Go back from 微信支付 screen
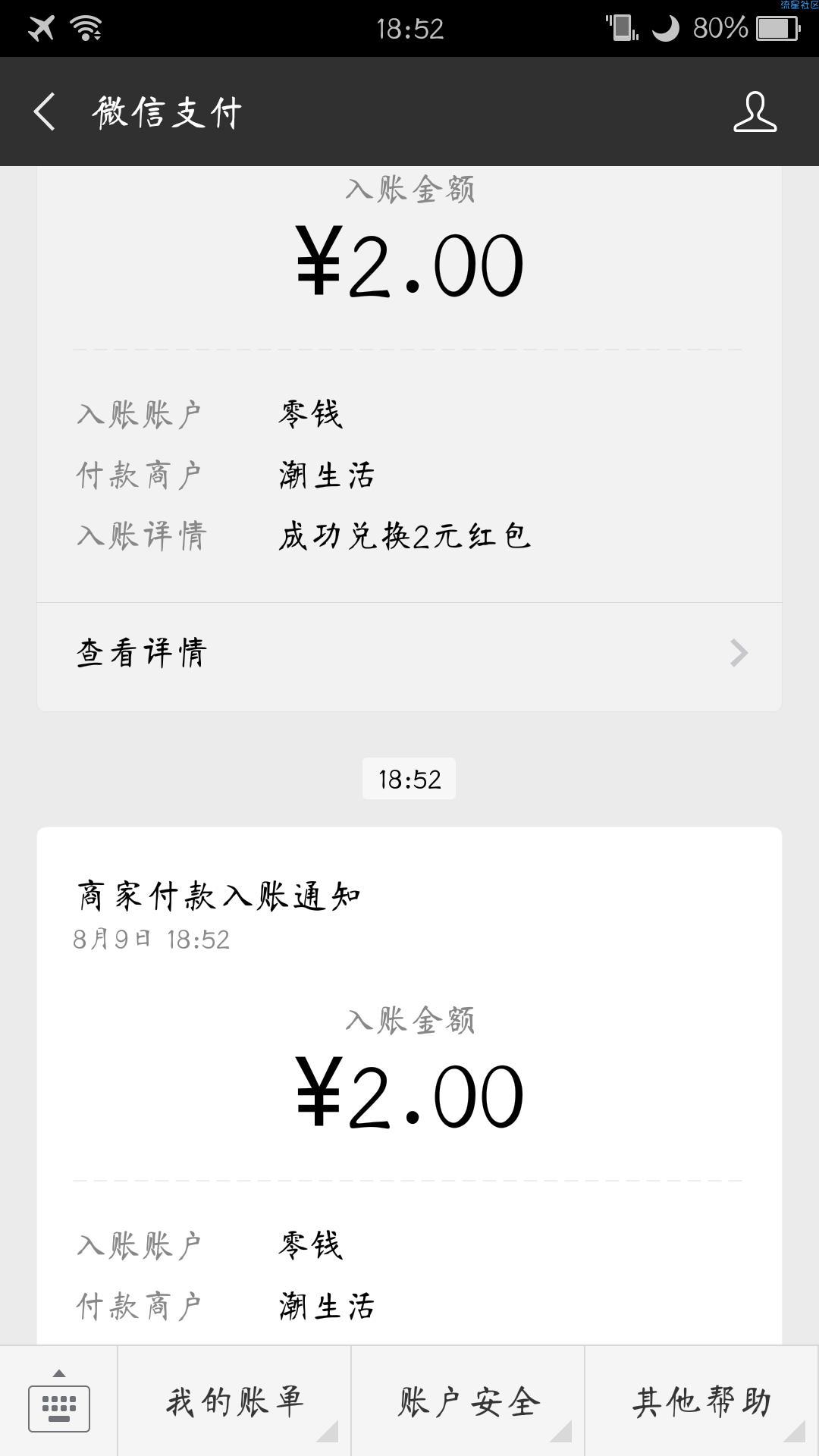The height and width of the screenshot is (1456, 819). click(x=45, y=112)
